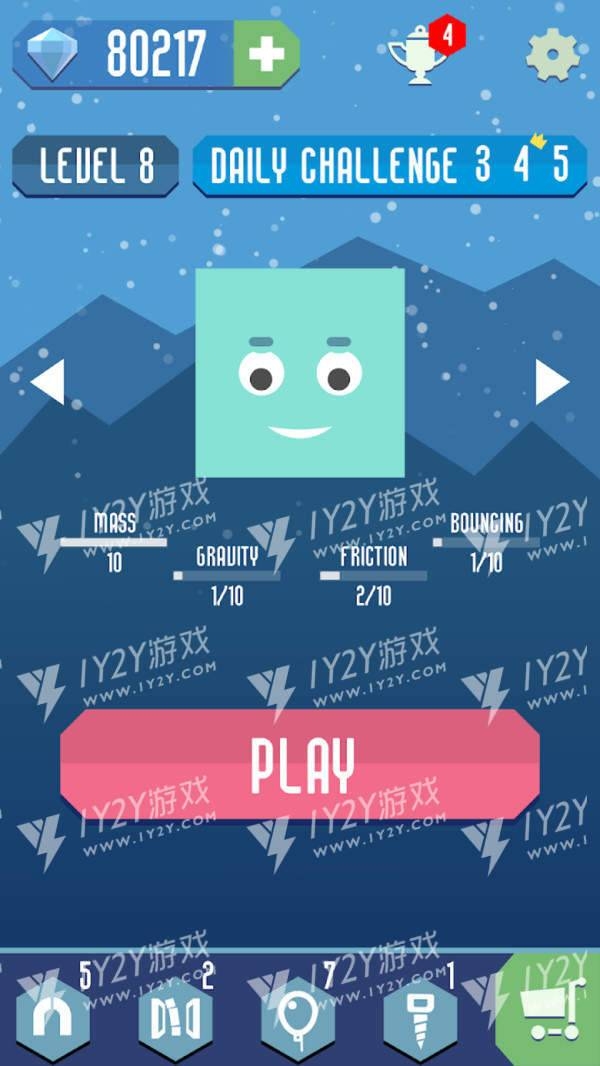
Task: Open the shop cart
Action: pos(550,1012)
